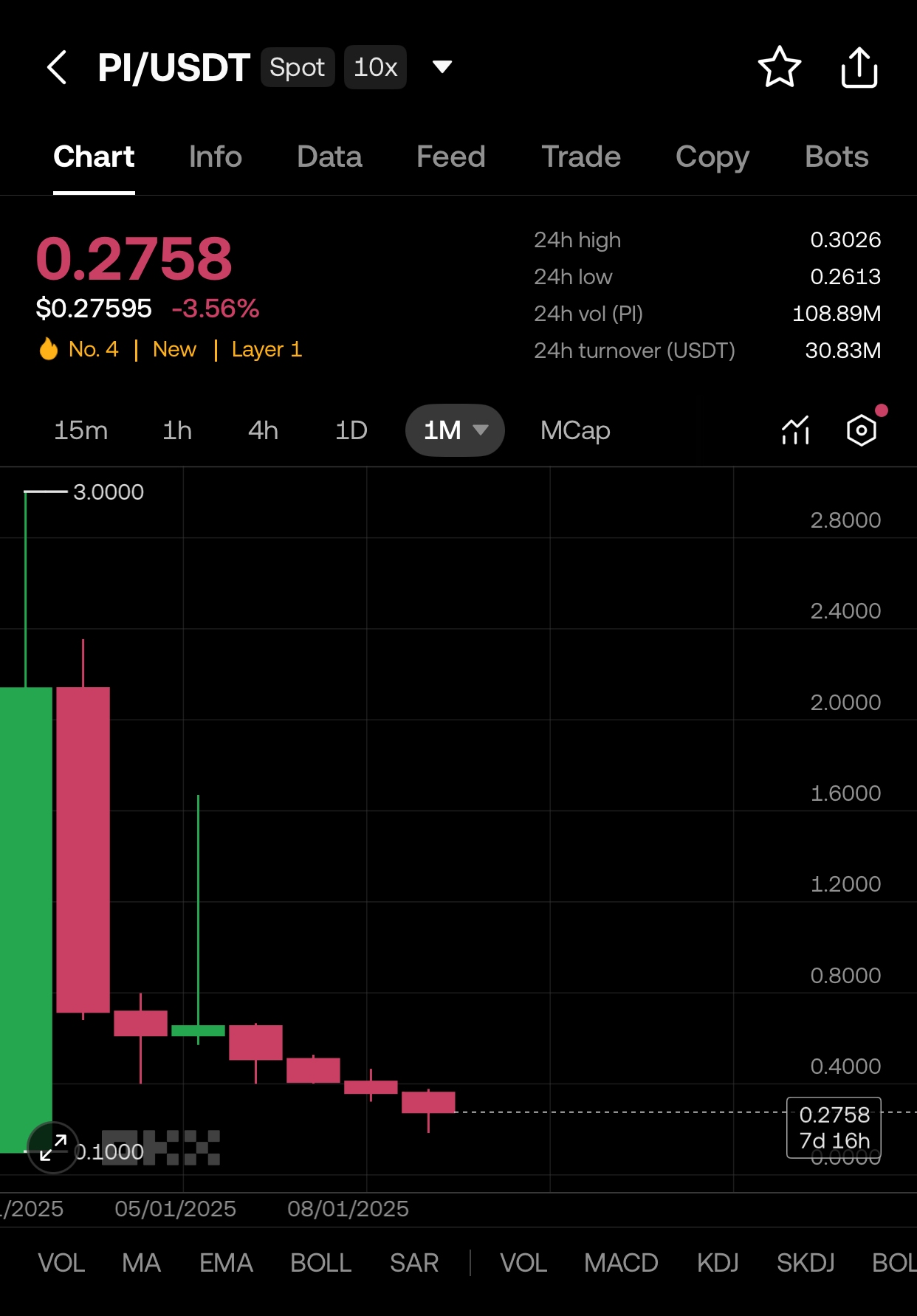Select the 15m chart interval
This screenshot has width=917, height=1316.
(x=80, y=430)
